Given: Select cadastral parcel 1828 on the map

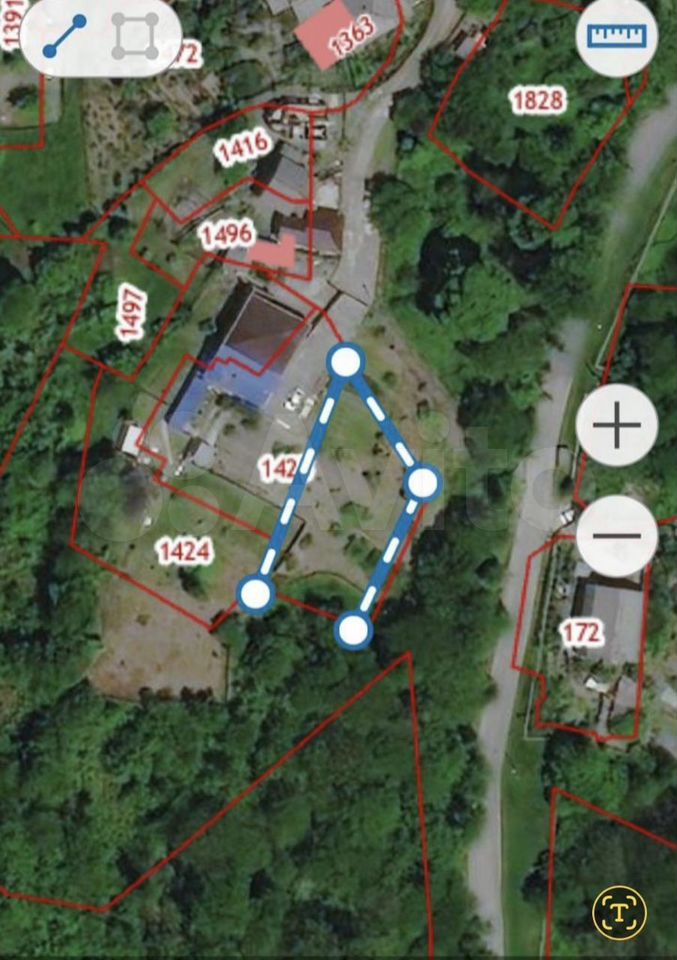Looking at the screenshot, I should tap(538, 100).
